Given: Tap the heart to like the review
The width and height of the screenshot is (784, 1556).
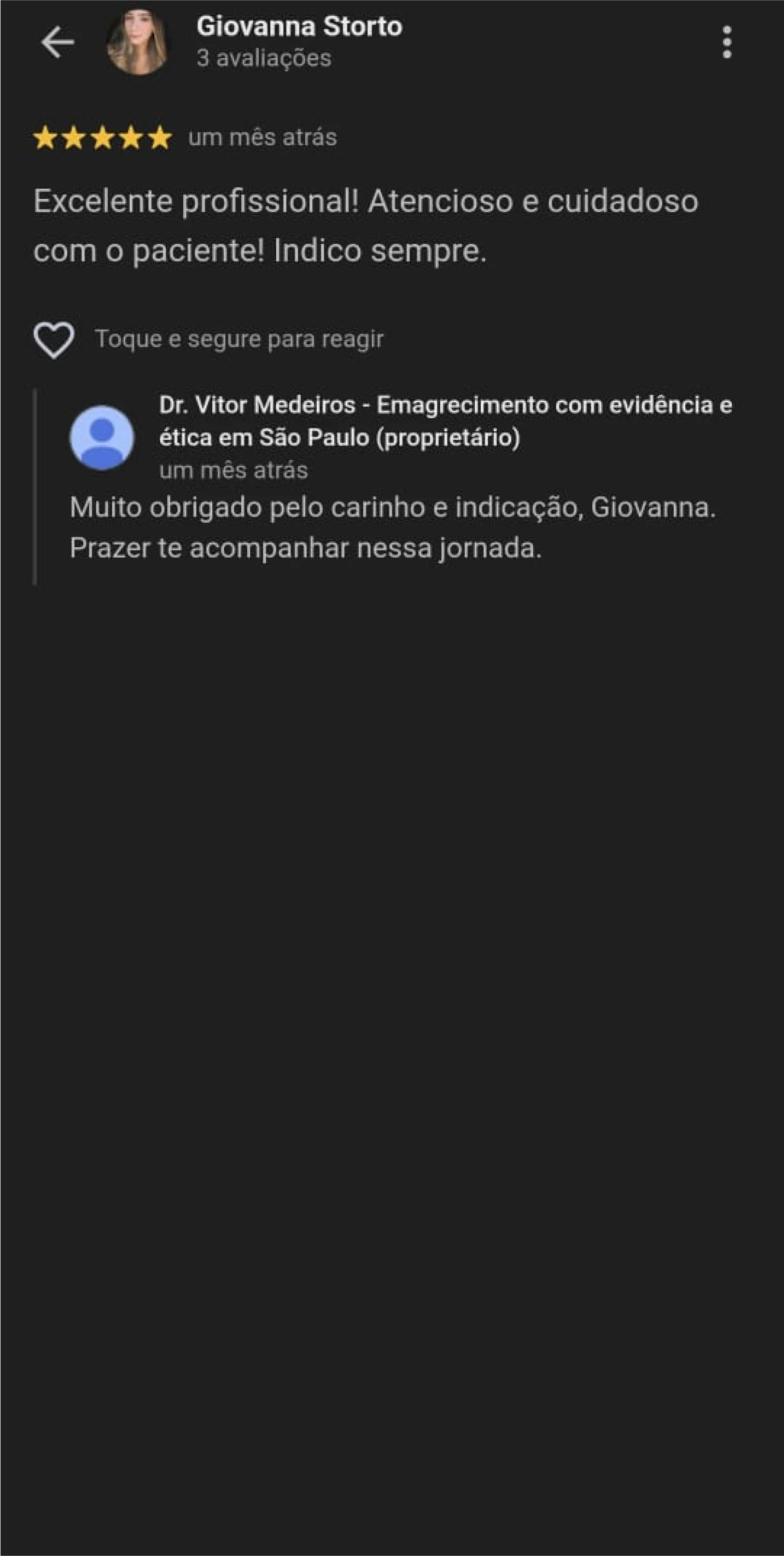Looking at the screenshot, I should click(x=54, y=339).
